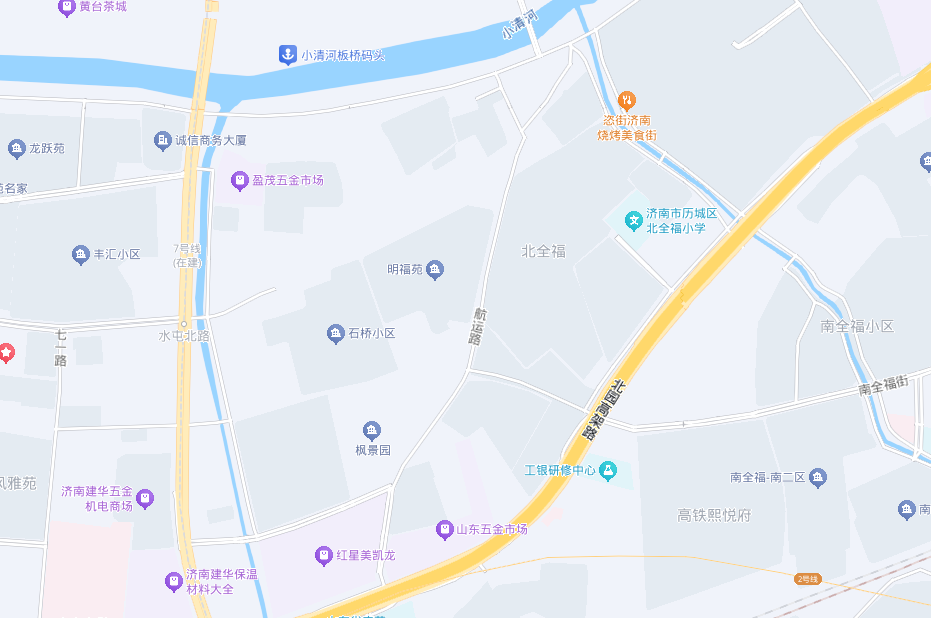Screen dimensions: 931x618
Task: Tap the red star favorite marker
Action: click(x=6, y=352)
